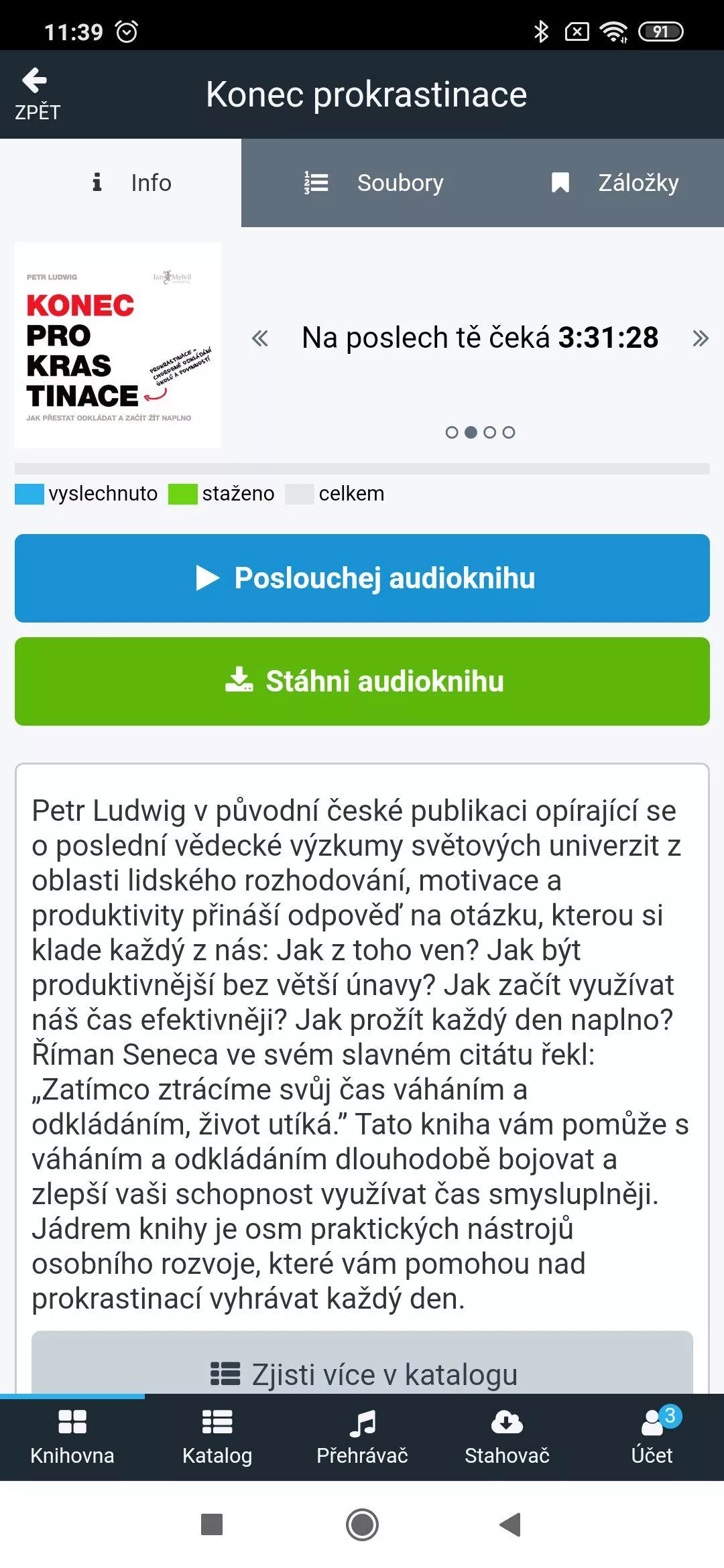Download with Stáhni audioknihu button

[362, 681]
